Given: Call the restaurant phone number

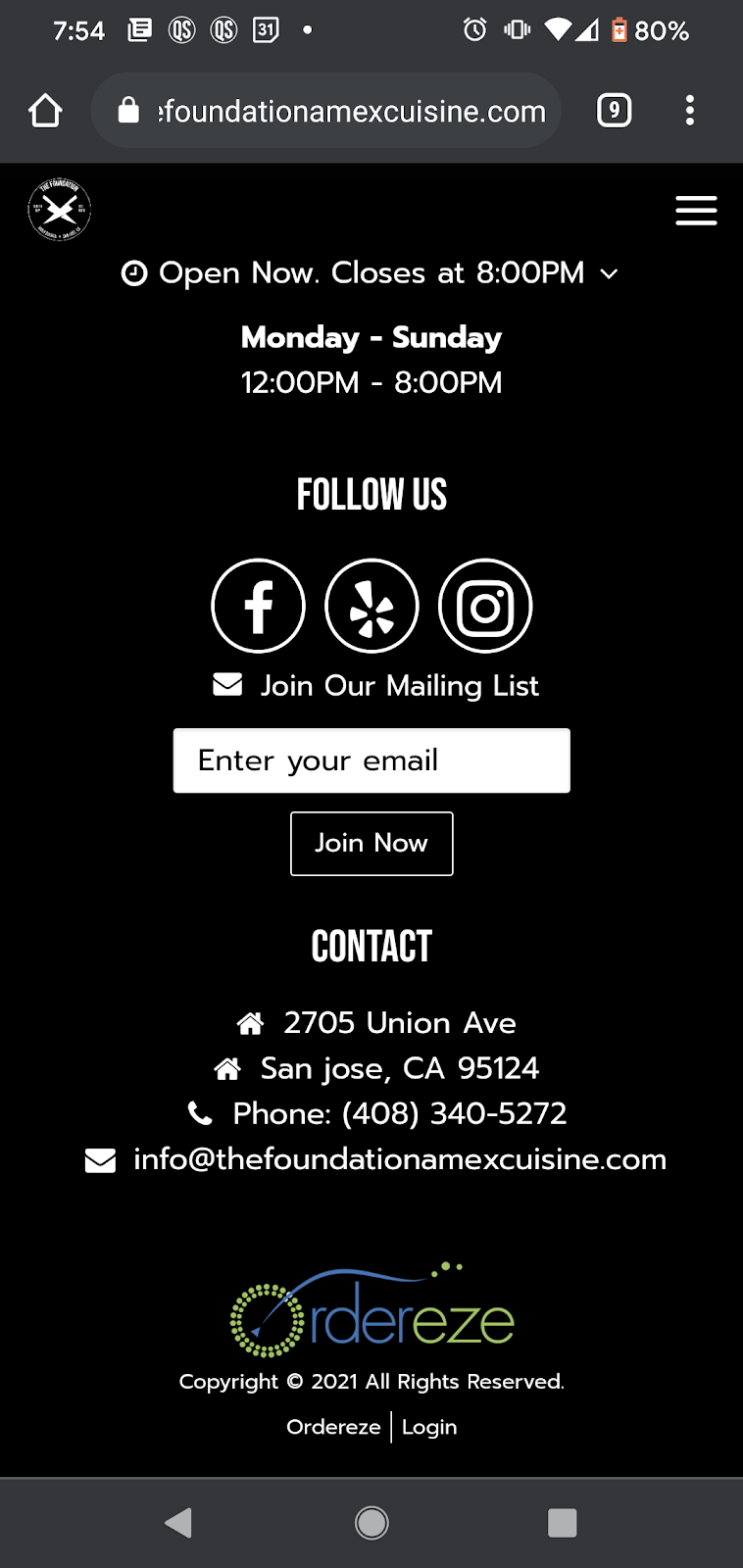Looking at the screenshot, I should (399, 1113).
